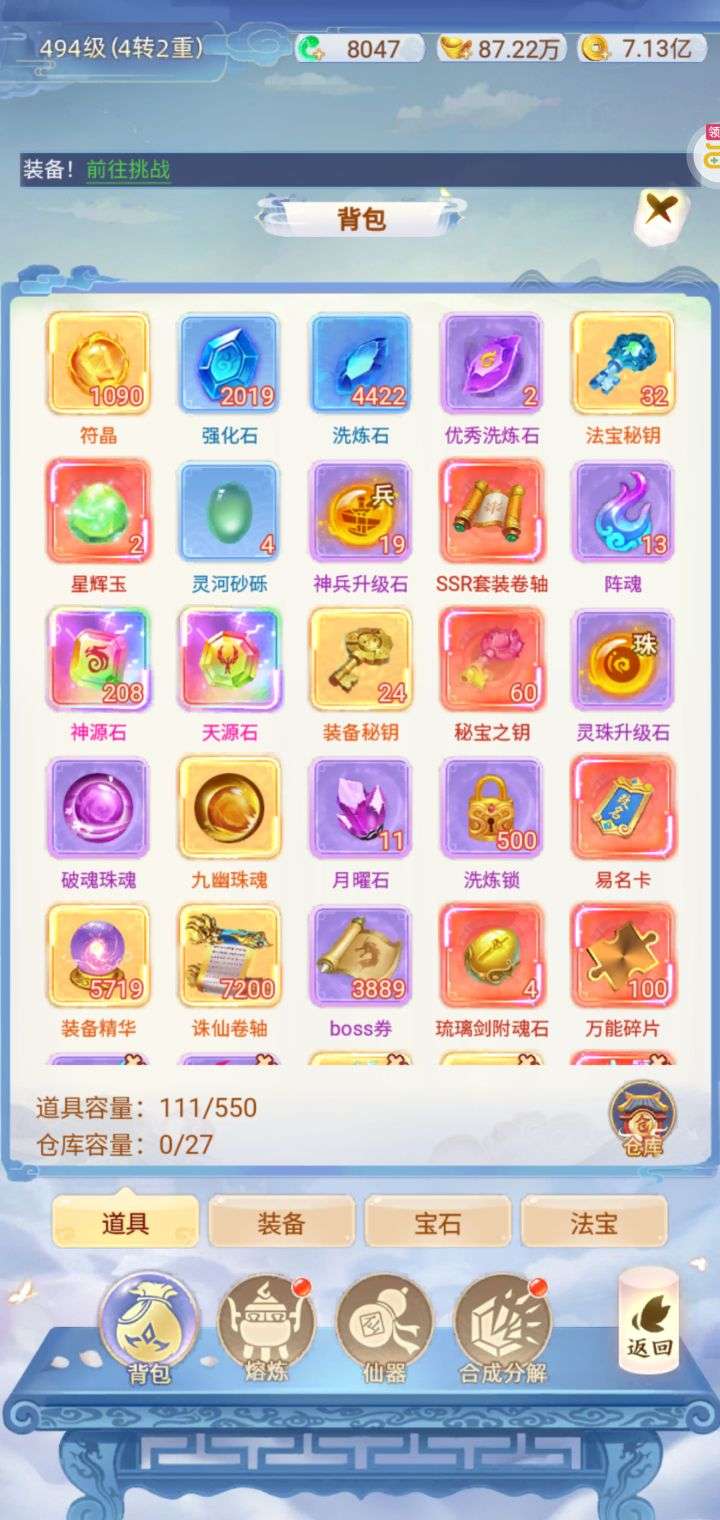Viewport: 720px width, 1520px height.
Task: Switch to the 装备 tab
Action: pyautogui.click(x=281, y=1222)
